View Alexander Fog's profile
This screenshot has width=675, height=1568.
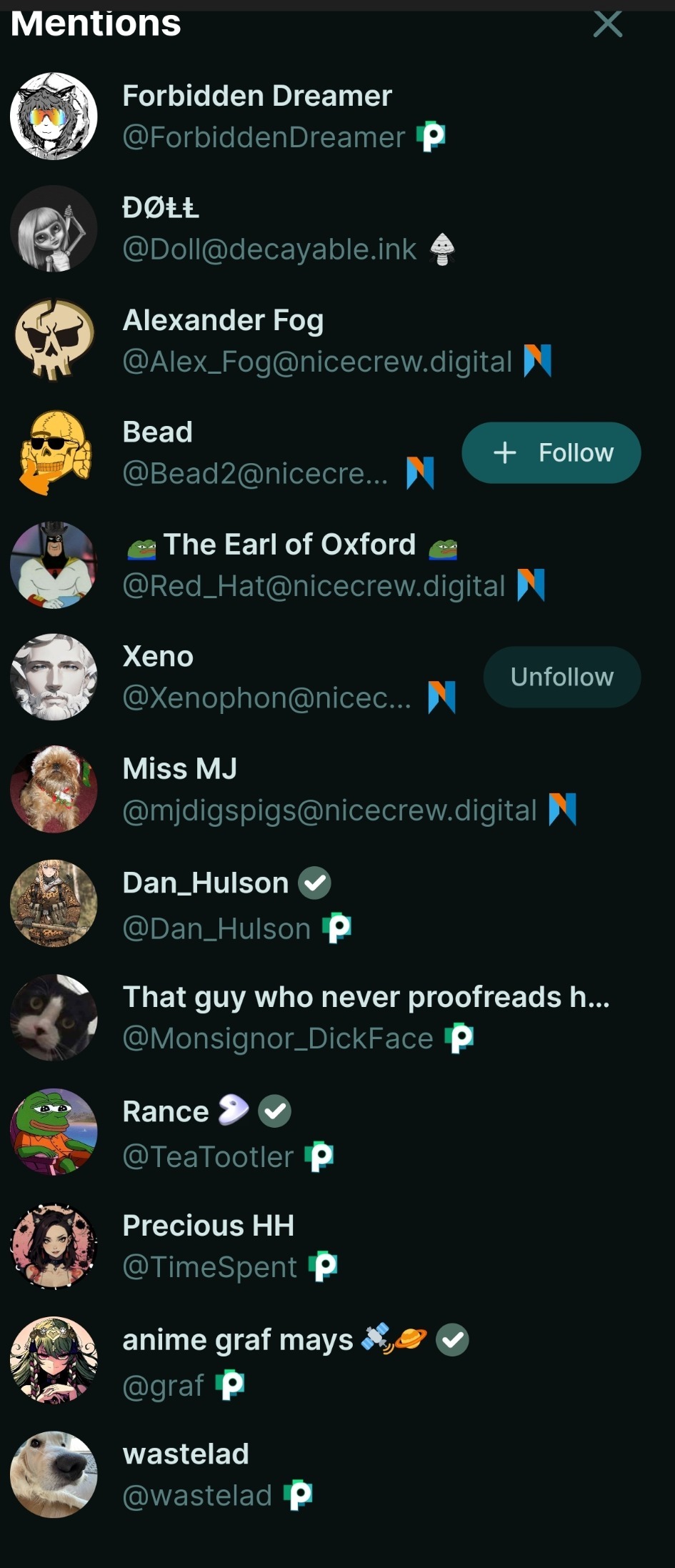point(223,321)
